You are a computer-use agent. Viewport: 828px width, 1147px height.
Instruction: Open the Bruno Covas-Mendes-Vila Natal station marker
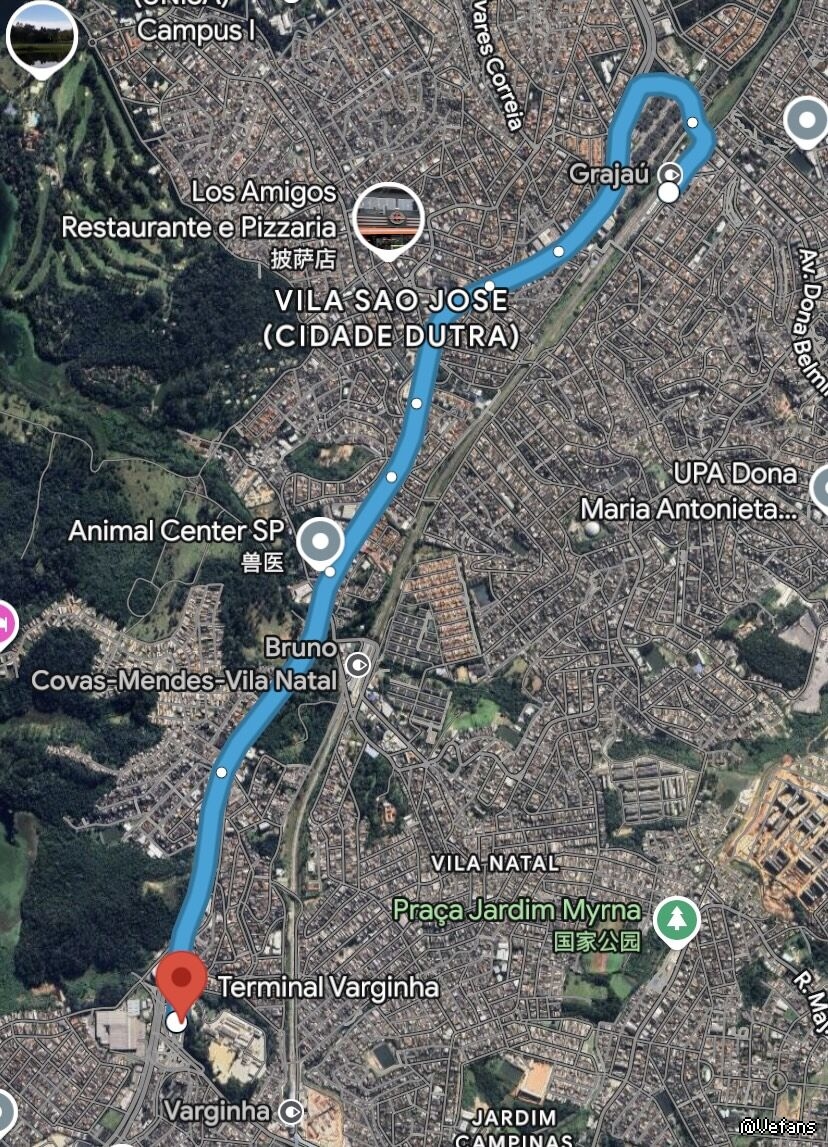(357, 664)
